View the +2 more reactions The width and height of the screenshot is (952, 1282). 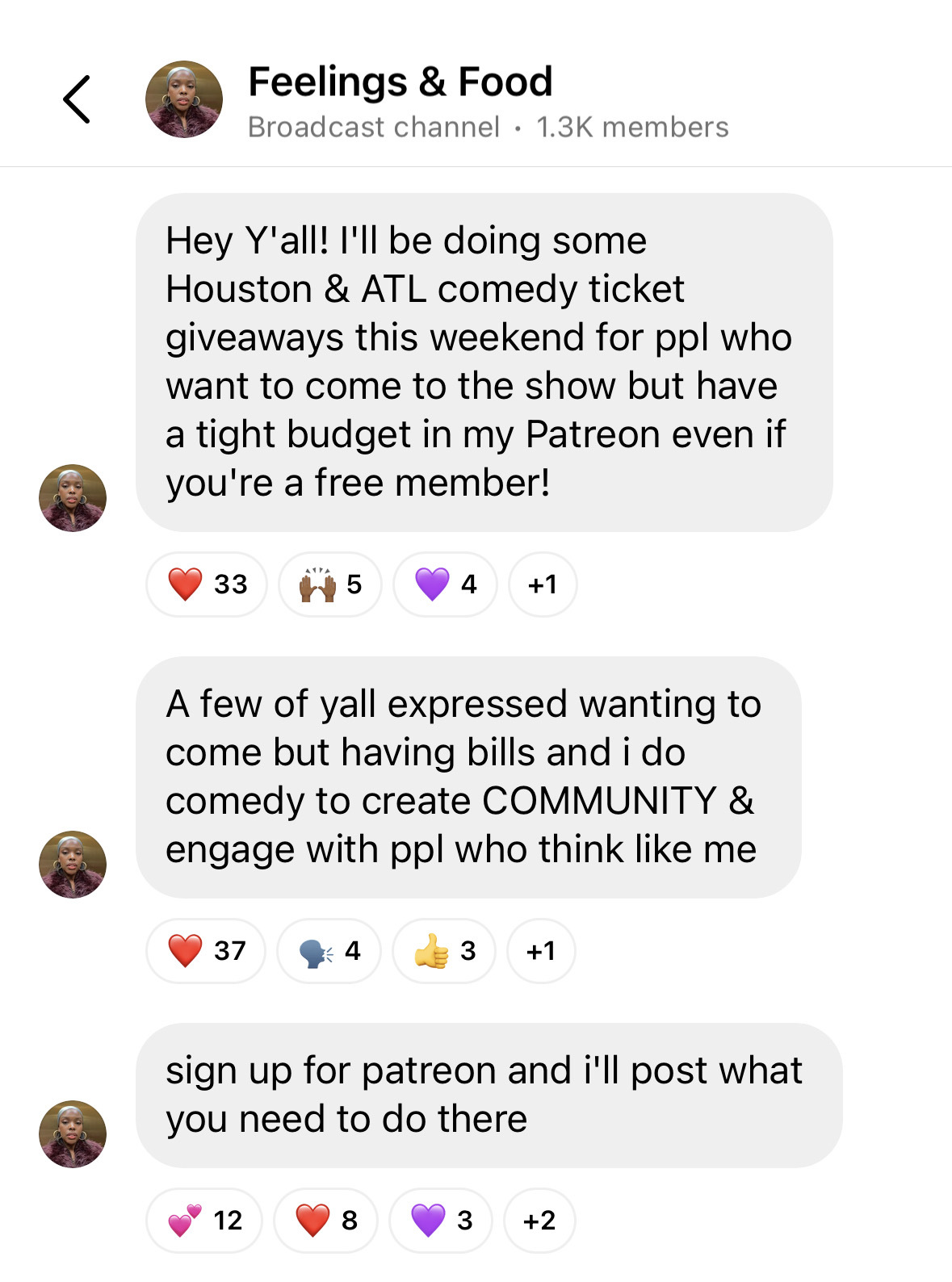coord(539,1220)
